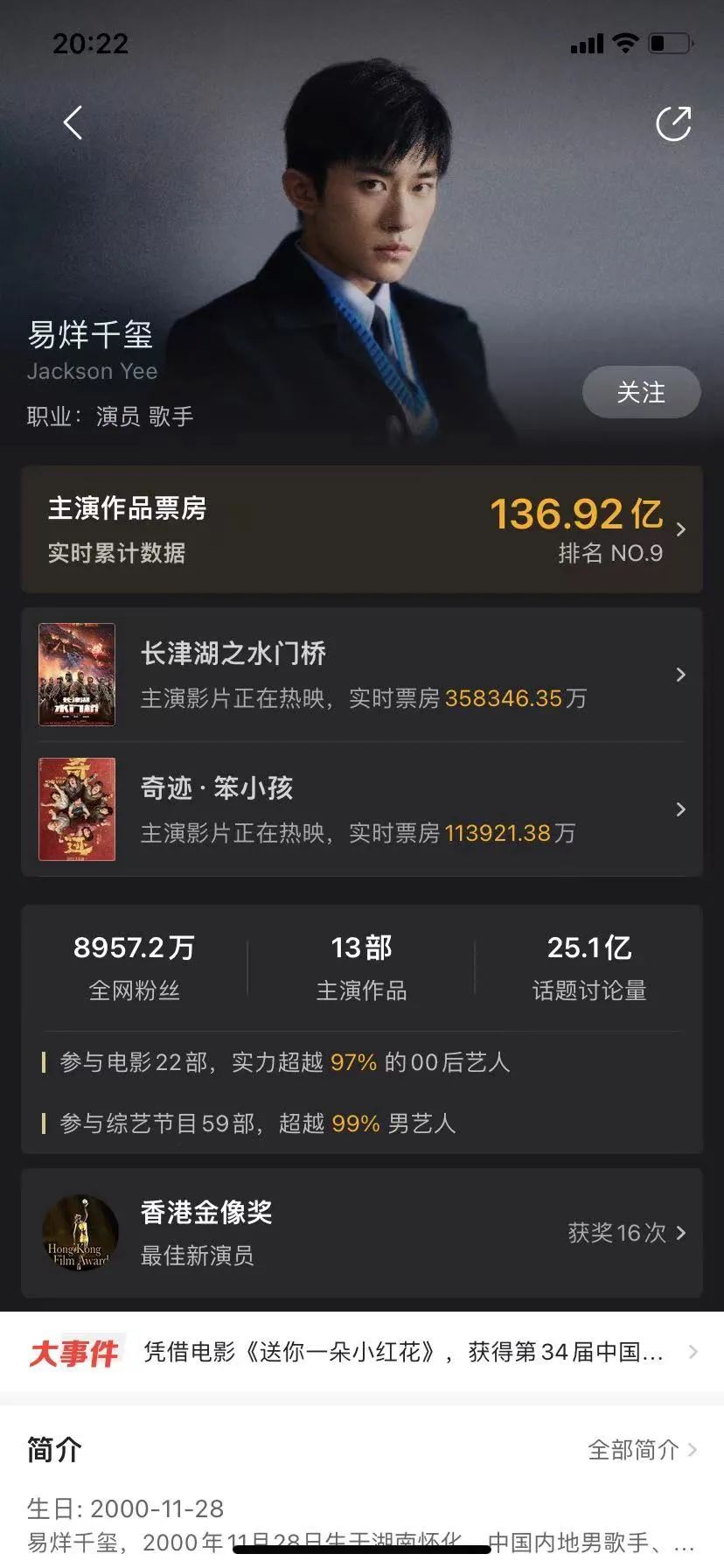Open the 长津湖之水门桥 movie row
Image resolution: width=724 pixels, height=1568 pixels.
(362, 675)
